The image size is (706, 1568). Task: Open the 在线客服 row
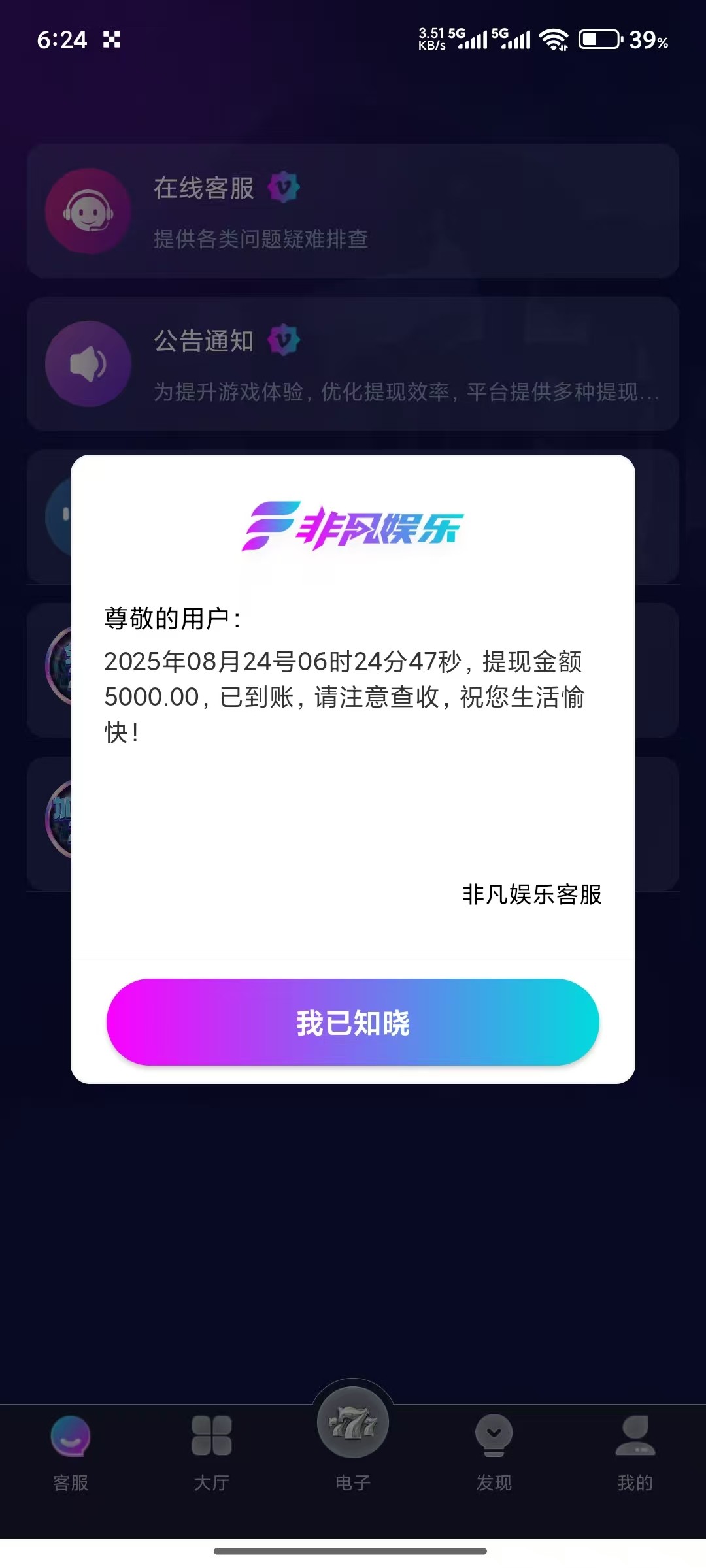point(353,211)
